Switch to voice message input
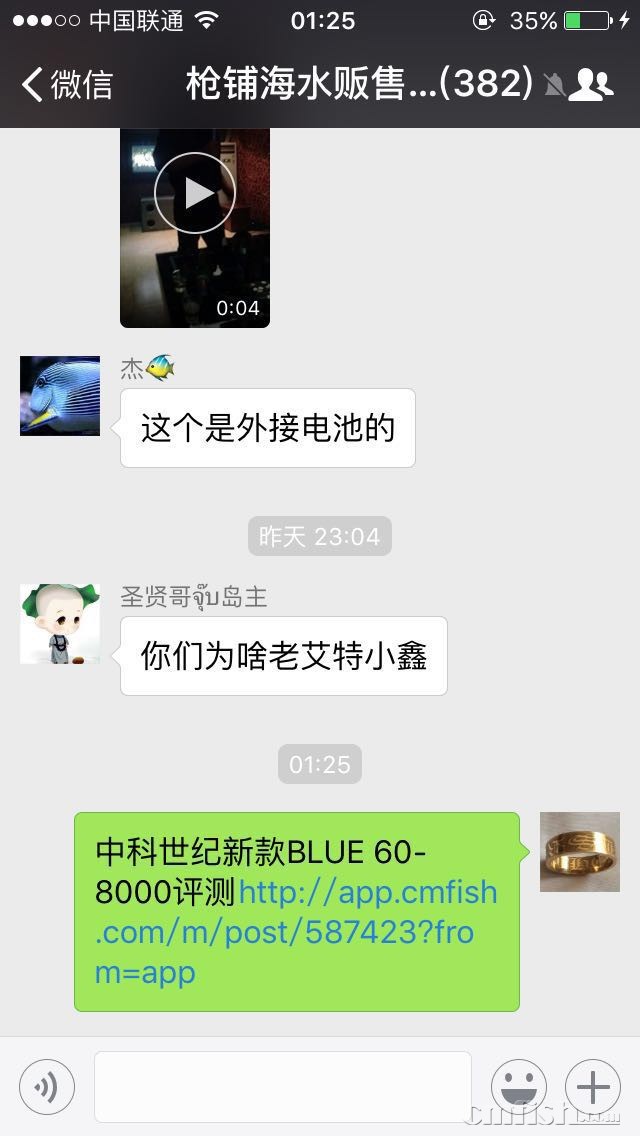The height and width of the screenshot is (1136, 640). 46,1087
